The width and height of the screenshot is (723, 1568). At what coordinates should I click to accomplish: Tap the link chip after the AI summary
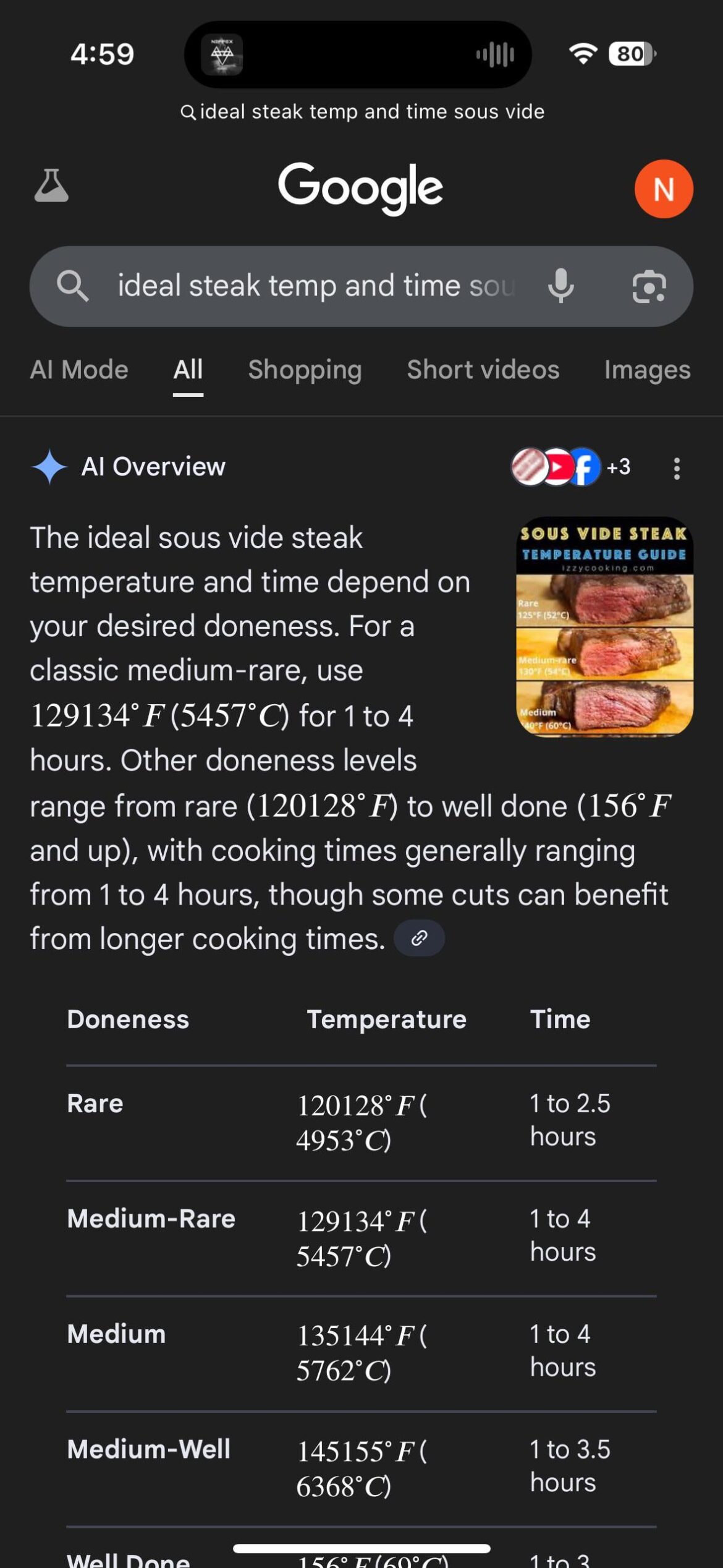[x=418, y=937]
